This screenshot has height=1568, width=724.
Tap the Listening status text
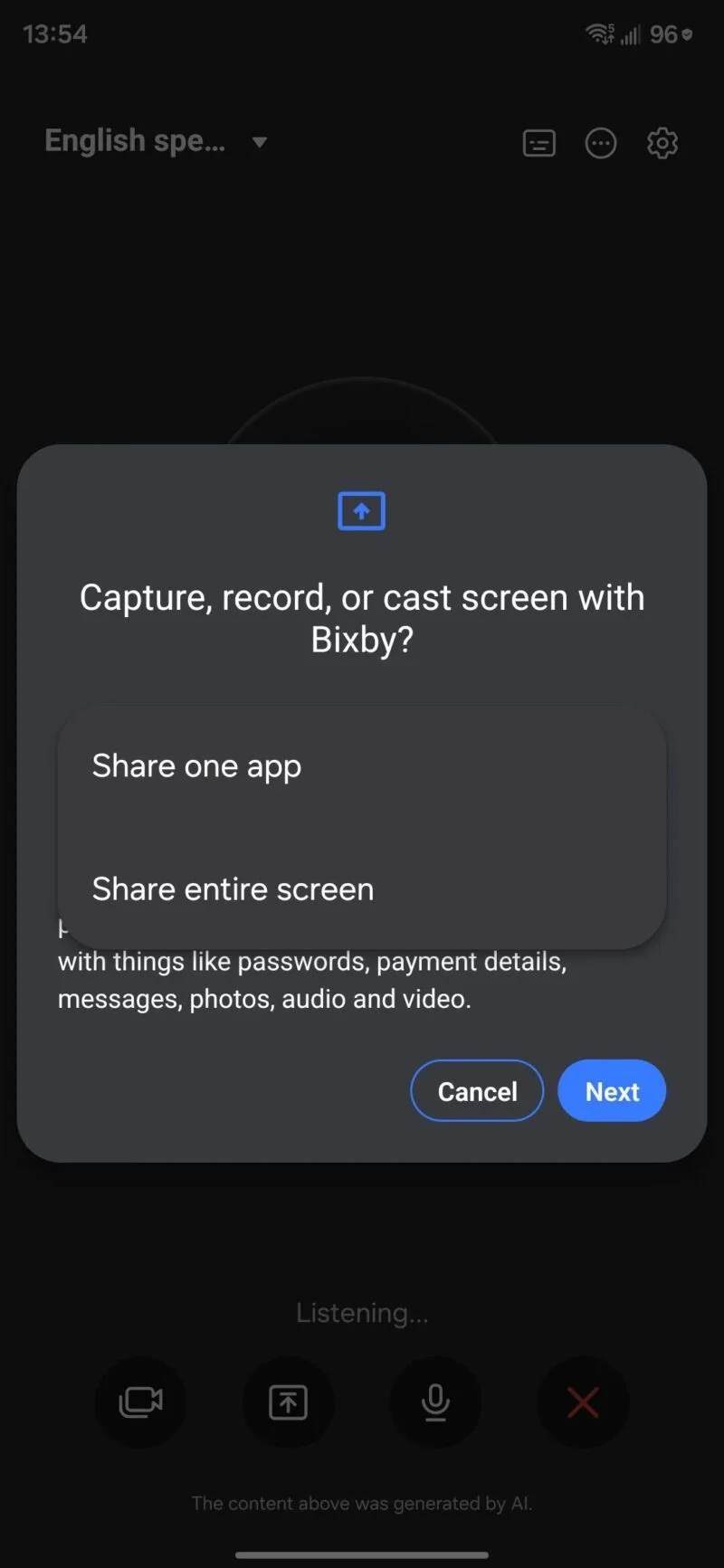tap(361, 1312)
